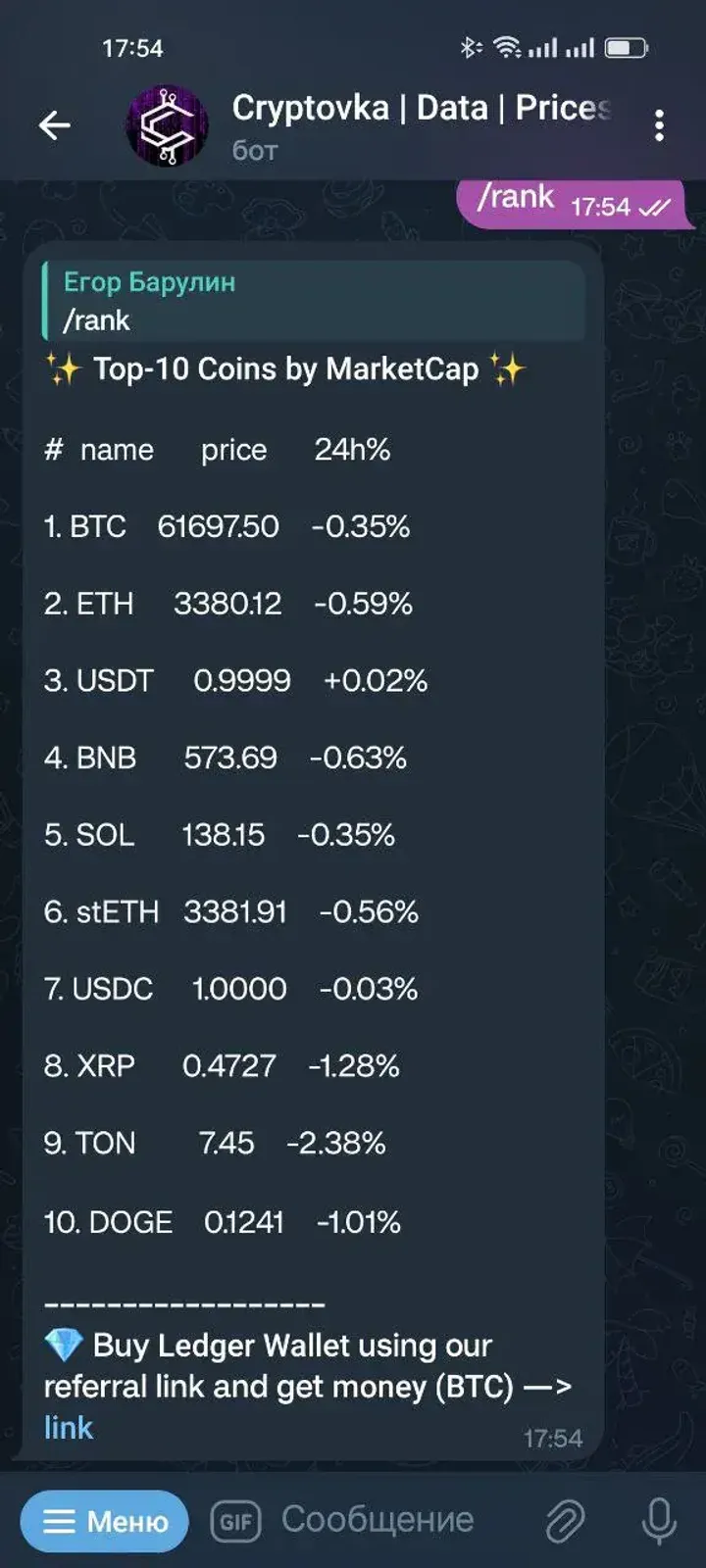This screenshot has width=706, height=1568.
Task: Open the Cryptovka bot profile picture
Action: point(168,125)
